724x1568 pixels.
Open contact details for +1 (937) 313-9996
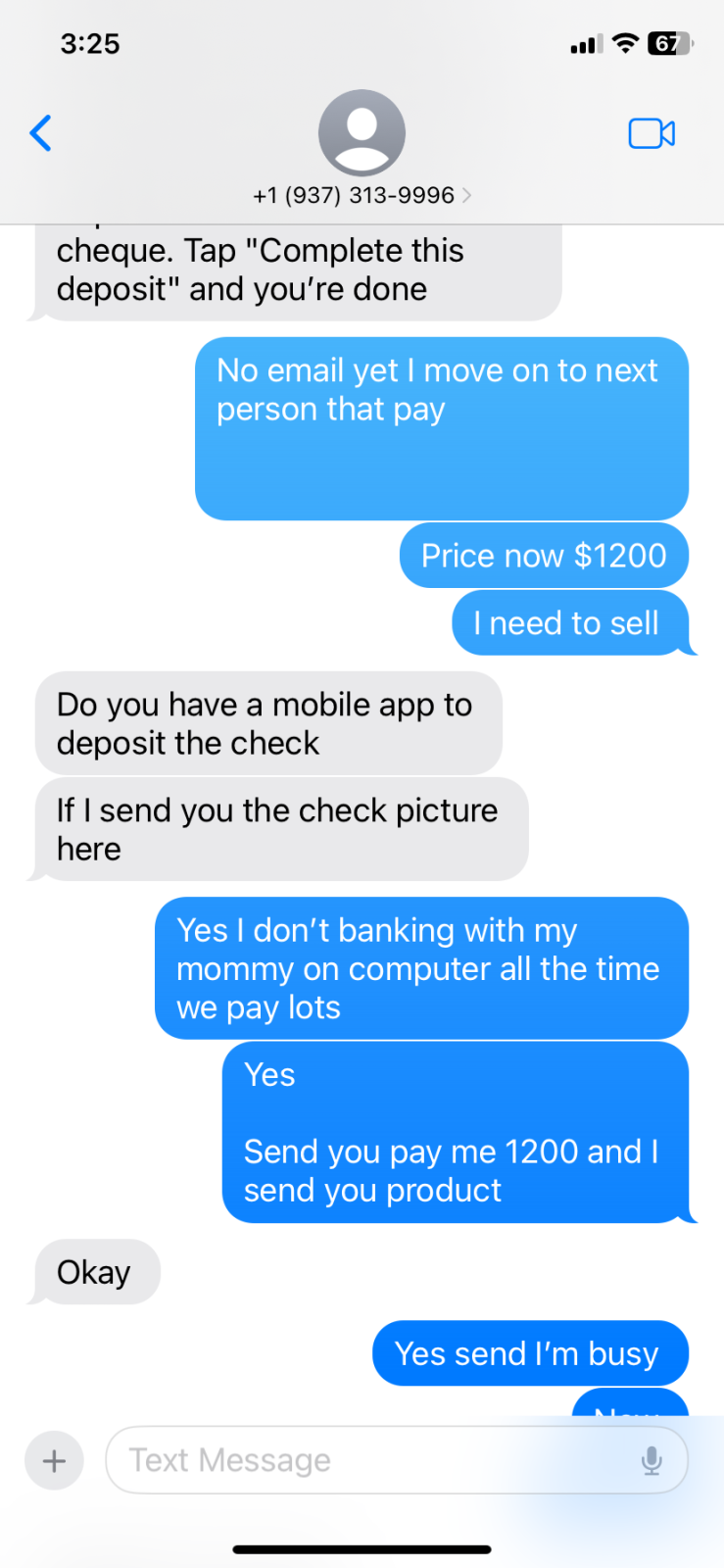coord(362,195)
